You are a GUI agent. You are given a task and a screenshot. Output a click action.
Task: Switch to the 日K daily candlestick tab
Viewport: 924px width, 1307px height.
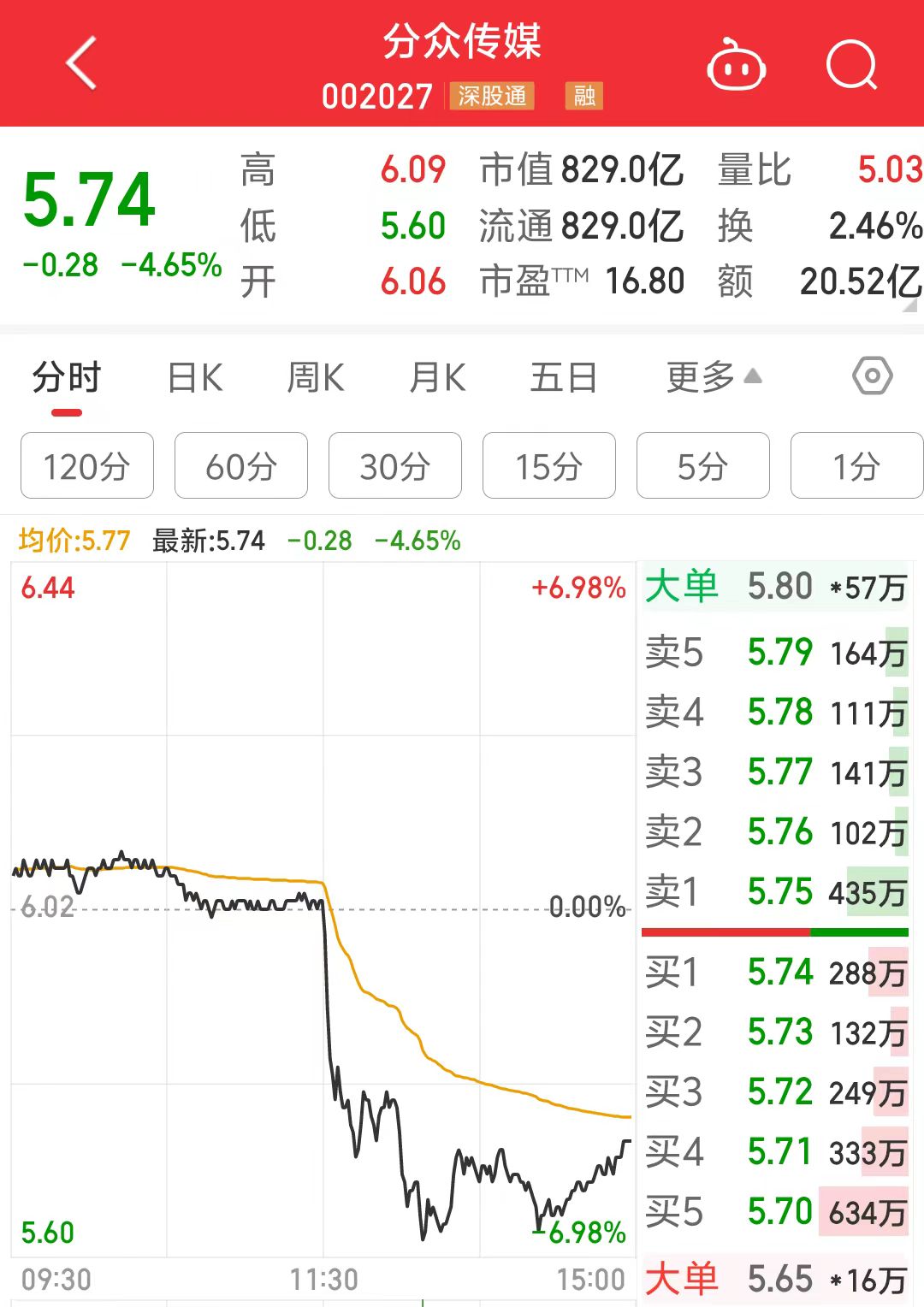[195, 376]
